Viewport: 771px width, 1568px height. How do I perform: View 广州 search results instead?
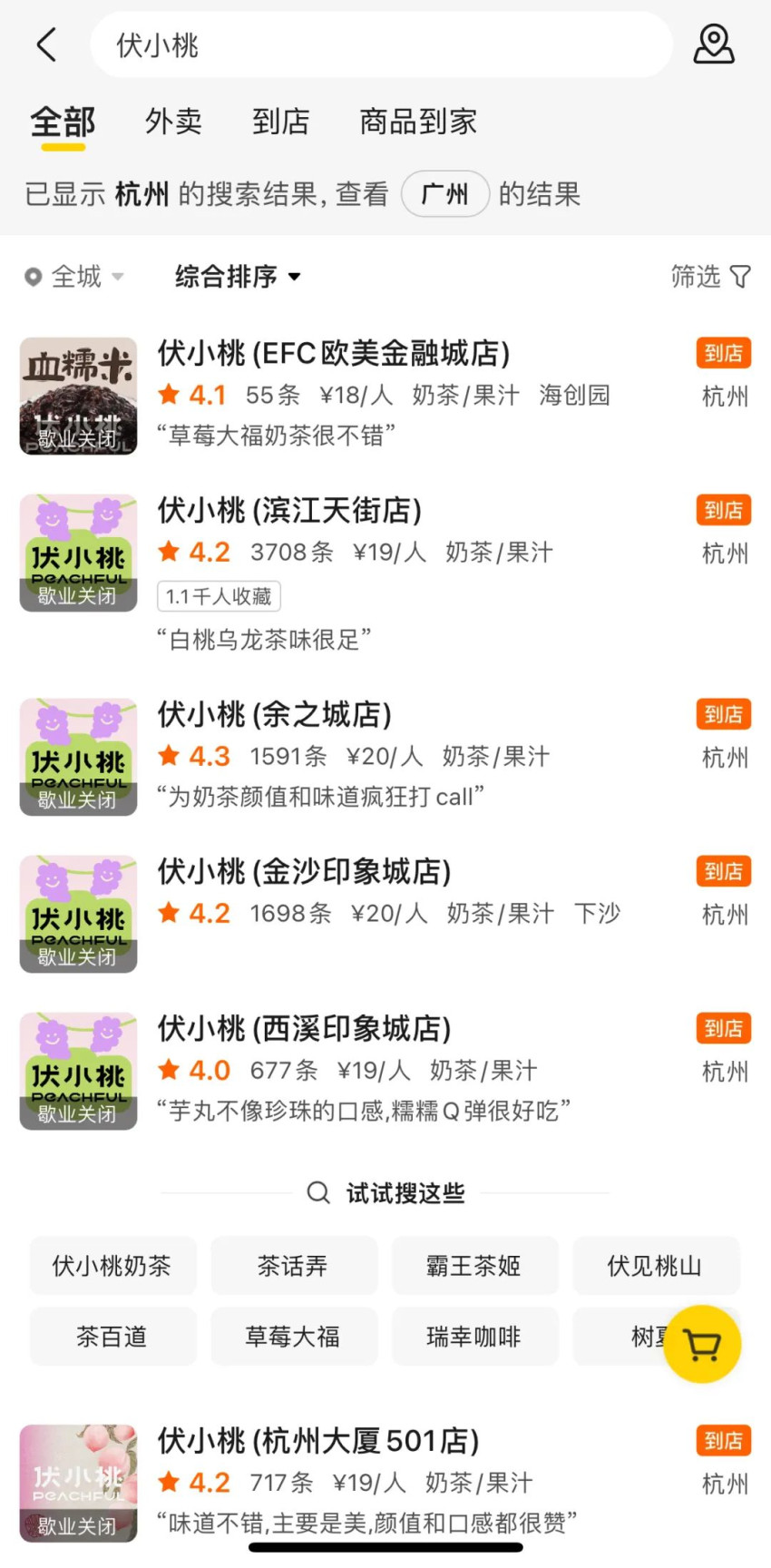tap(444, 193)
